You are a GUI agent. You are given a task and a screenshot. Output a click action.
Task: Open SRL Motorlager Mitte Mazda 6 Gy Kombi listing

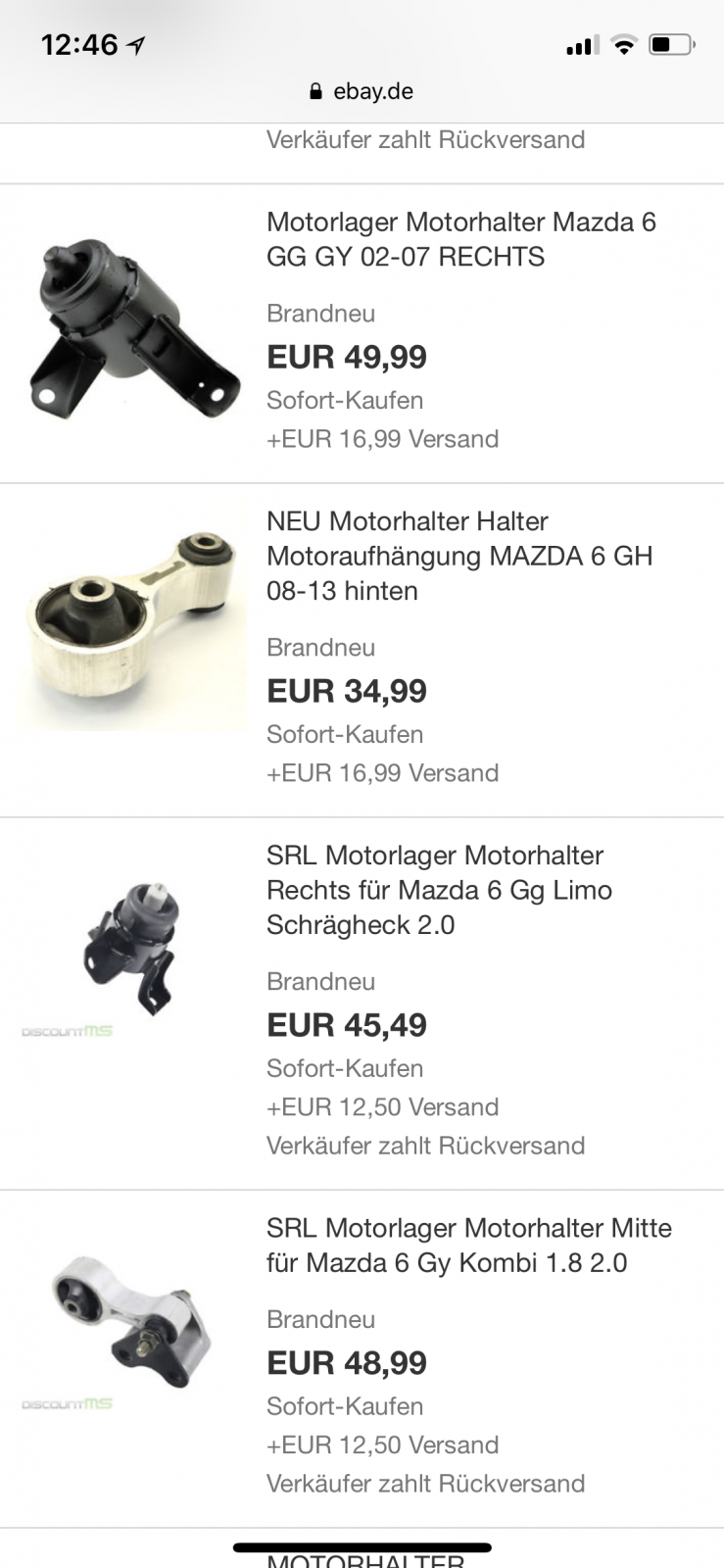pyautogui.click(x=469, y=1246)
